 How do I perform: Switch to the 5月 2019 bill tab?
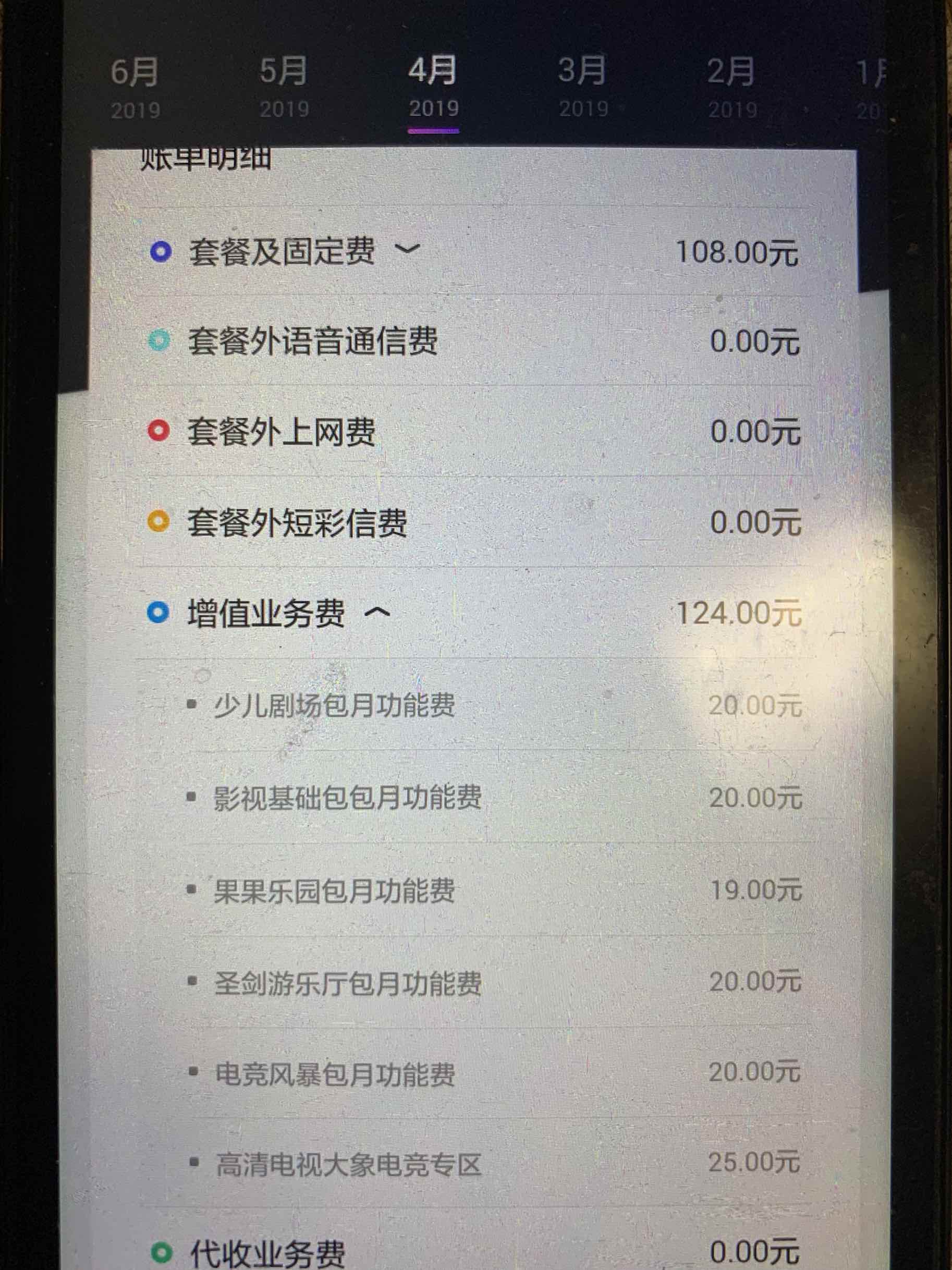[284, 87]
